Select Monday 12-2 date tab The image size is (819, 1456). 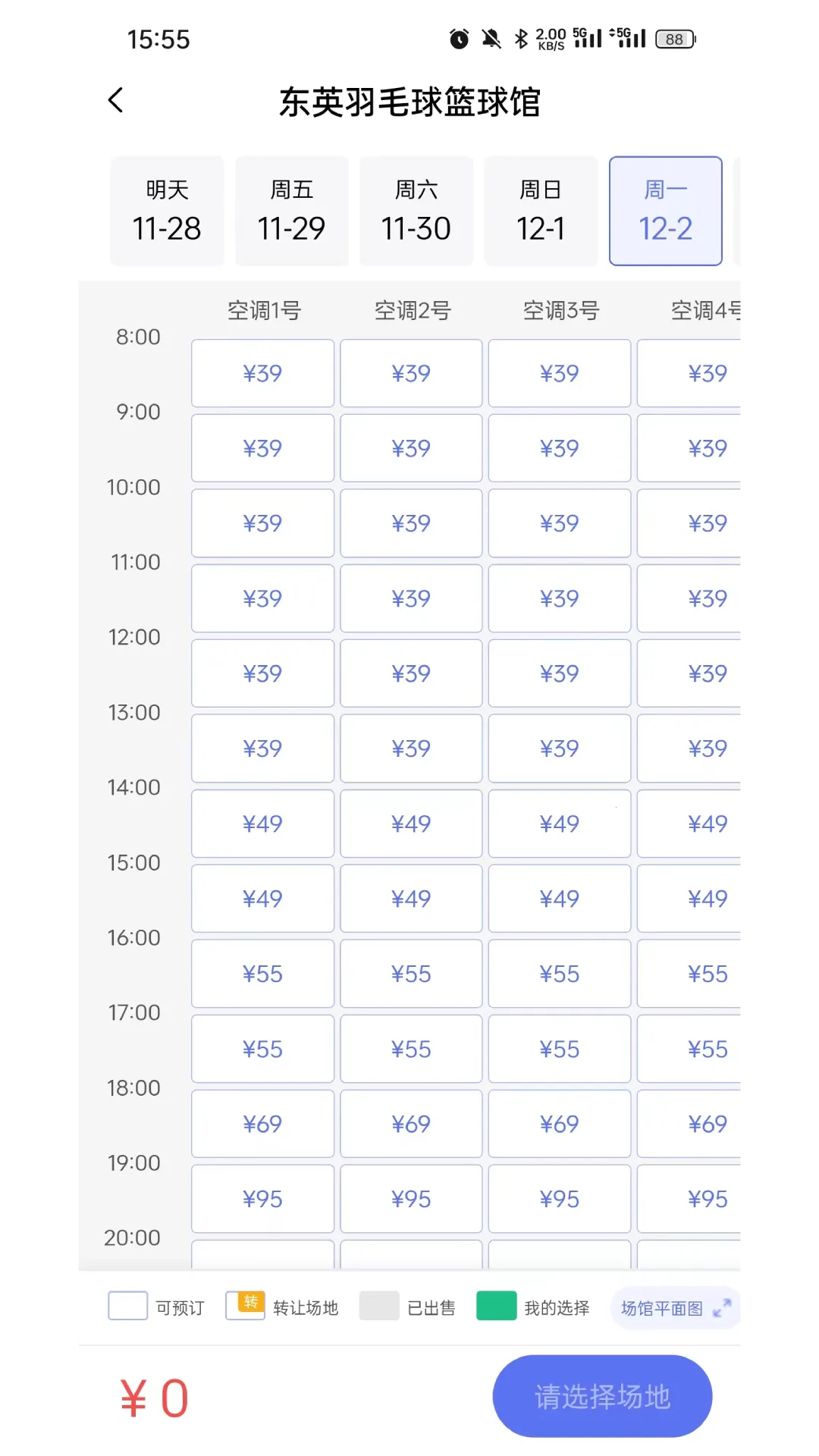[665, 211]
